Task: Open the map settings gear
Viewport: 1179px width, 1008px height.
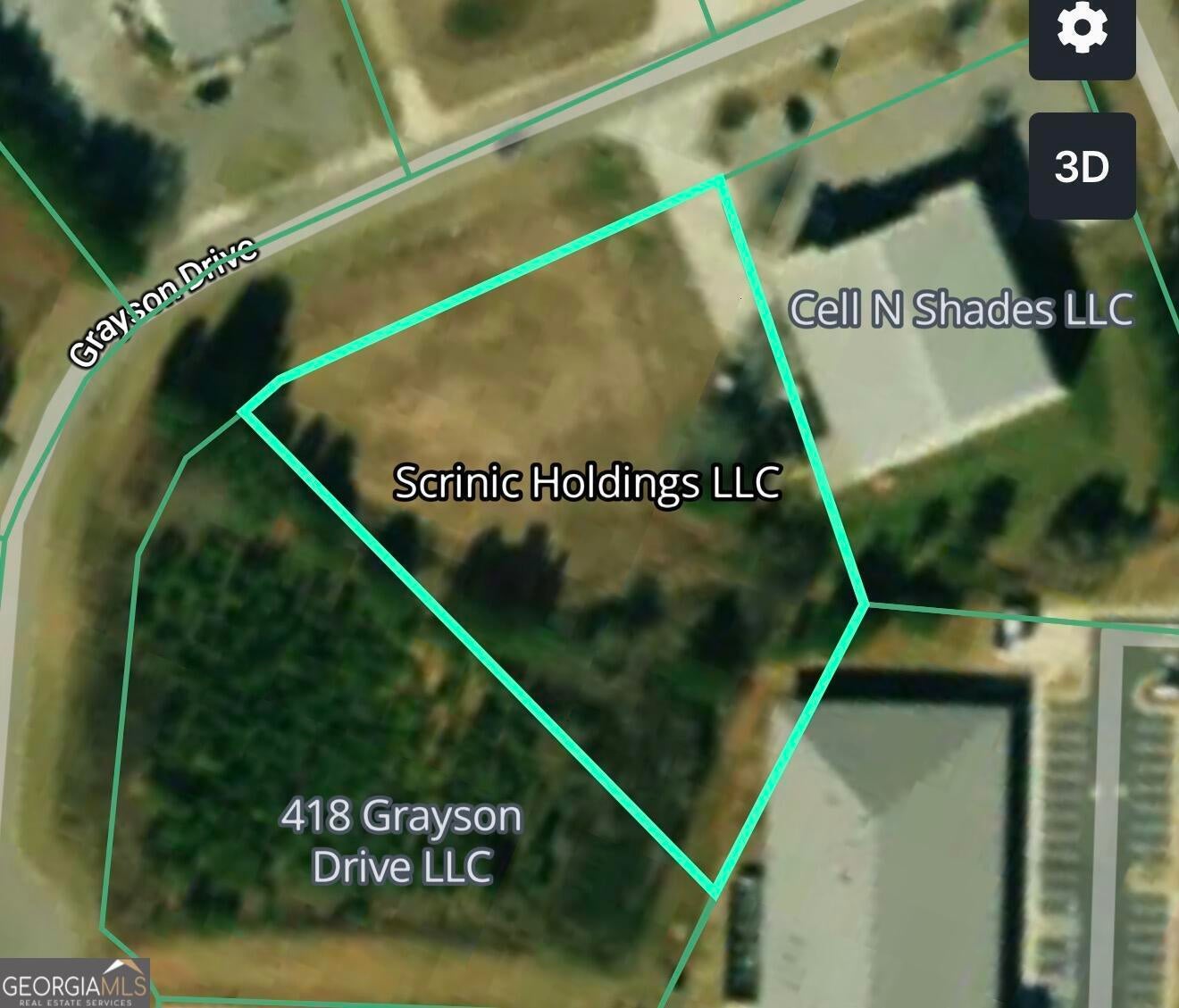Action: coord(1082,29)
